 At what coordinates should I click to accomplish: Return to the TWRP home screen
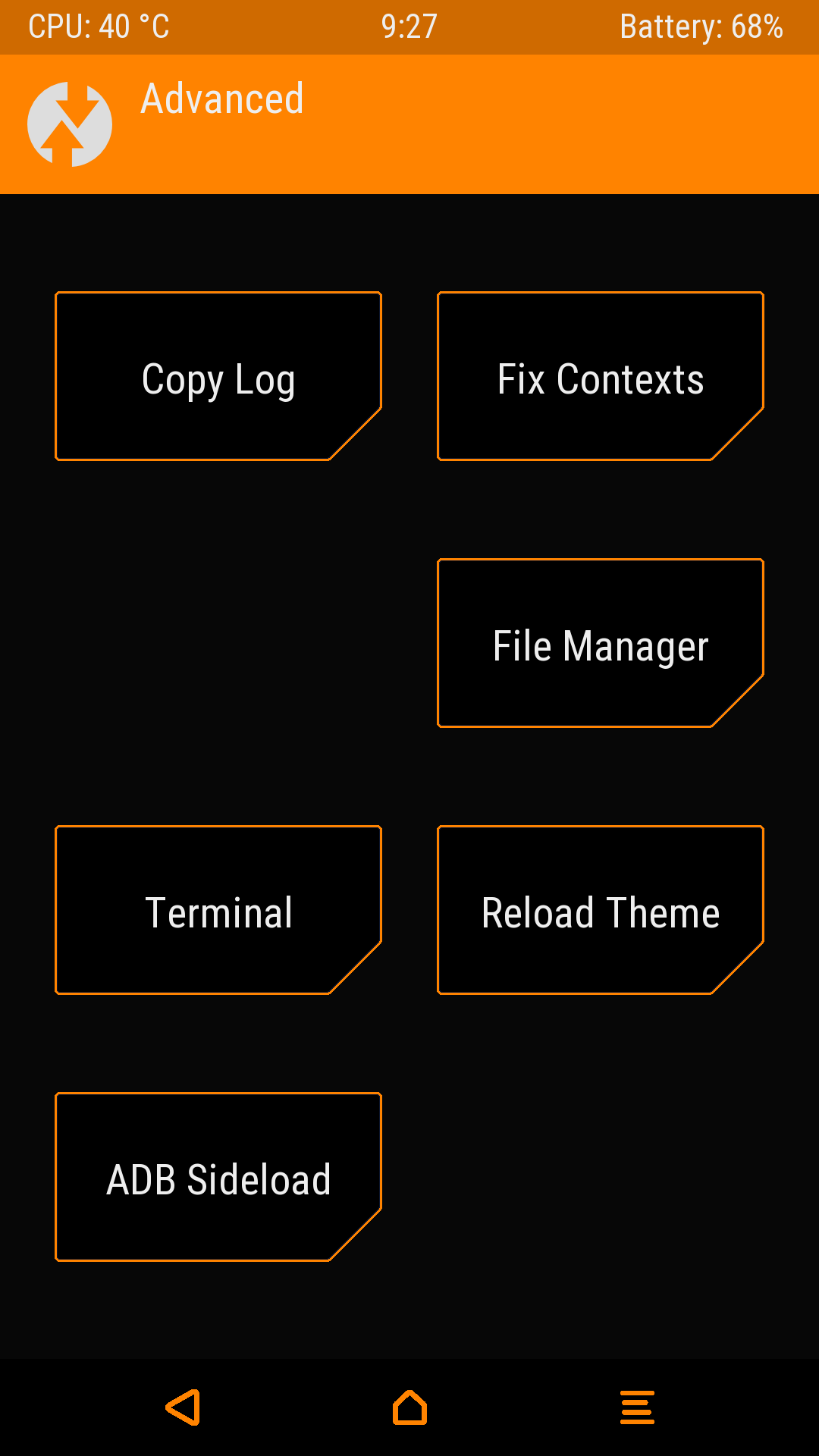(409, 1407)
